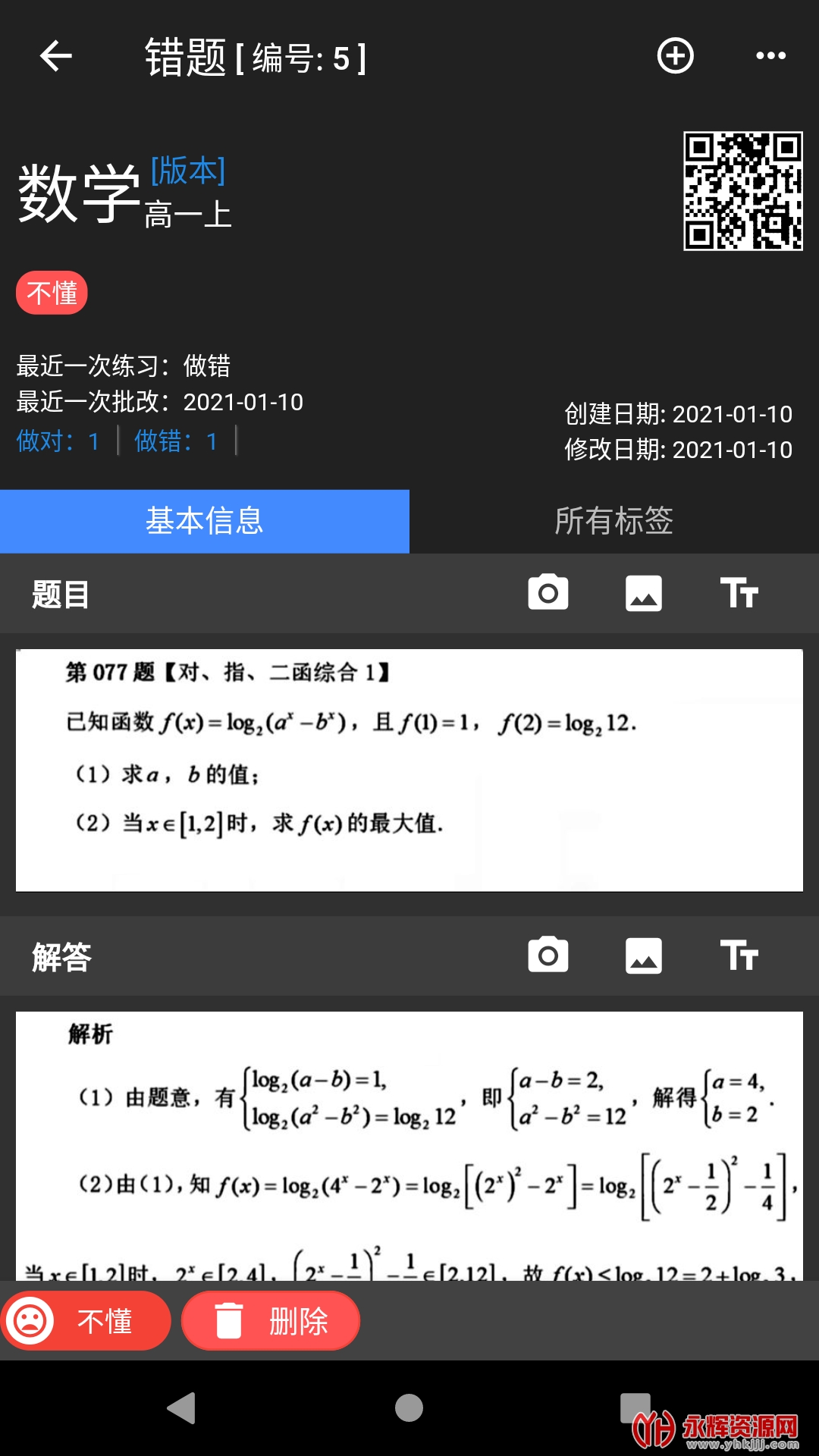The image size is (819, 1456).
Task: Open the three-dot overflow menu
Action: point(770,55)
